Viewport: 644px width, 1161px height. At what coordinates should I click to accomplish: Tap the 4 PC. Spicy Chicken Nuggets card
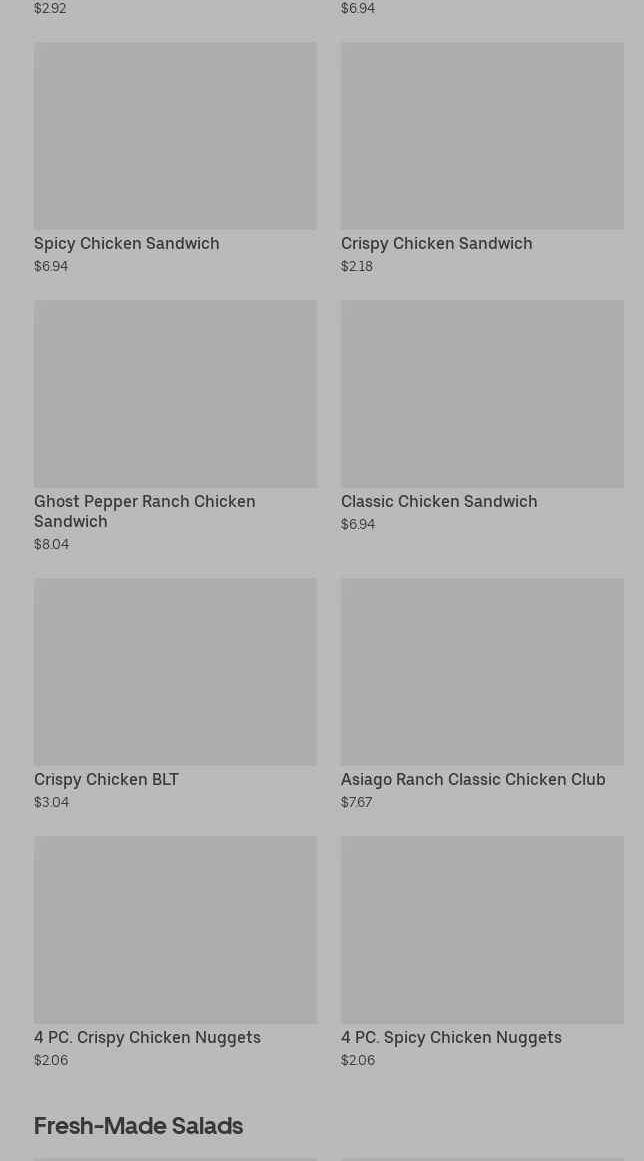point(482,952)
